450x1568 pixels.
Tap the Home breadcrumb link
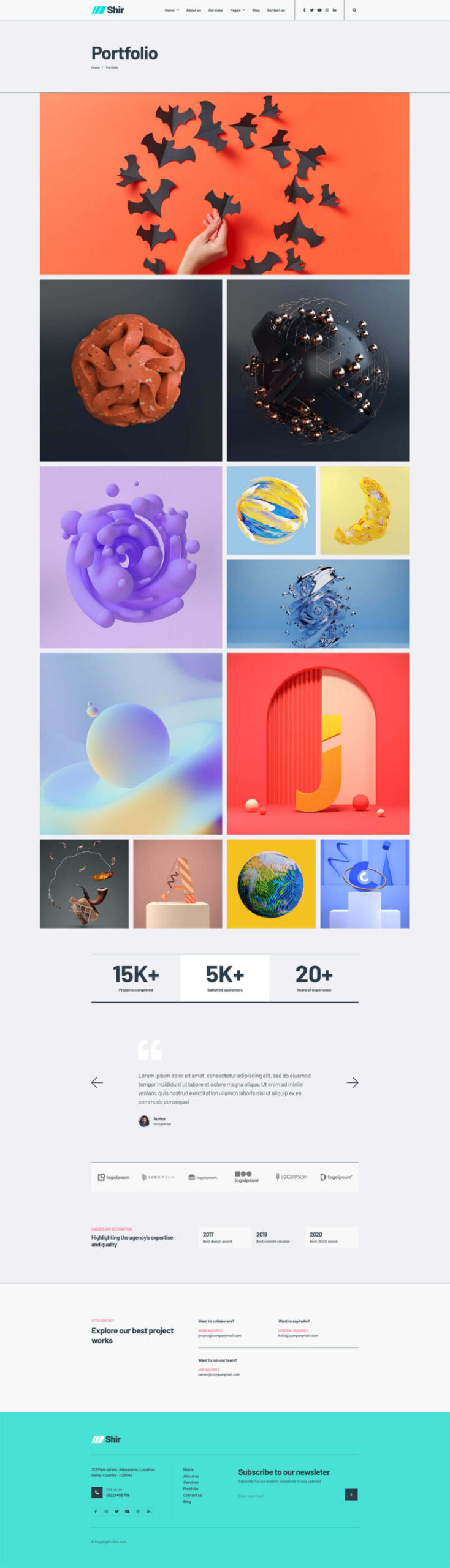point(95,67)
